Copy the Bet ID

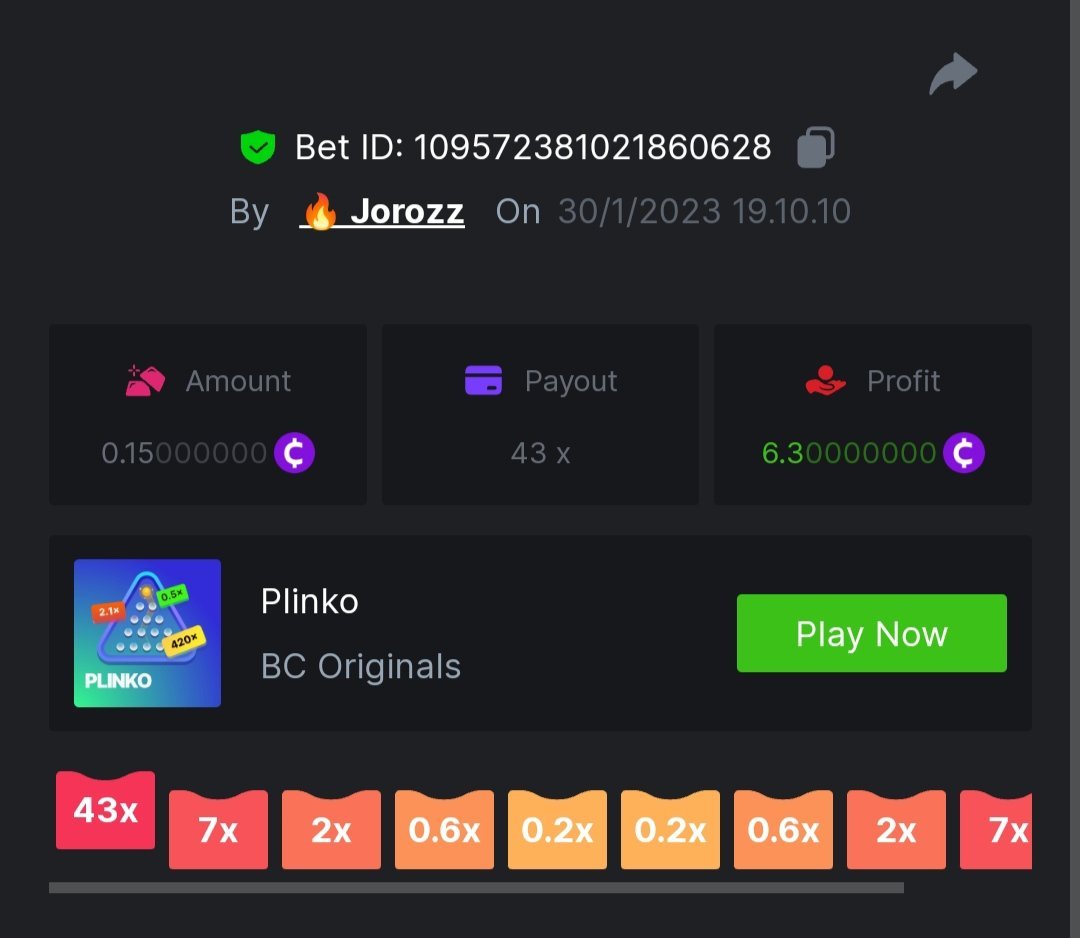pos(815,148)
